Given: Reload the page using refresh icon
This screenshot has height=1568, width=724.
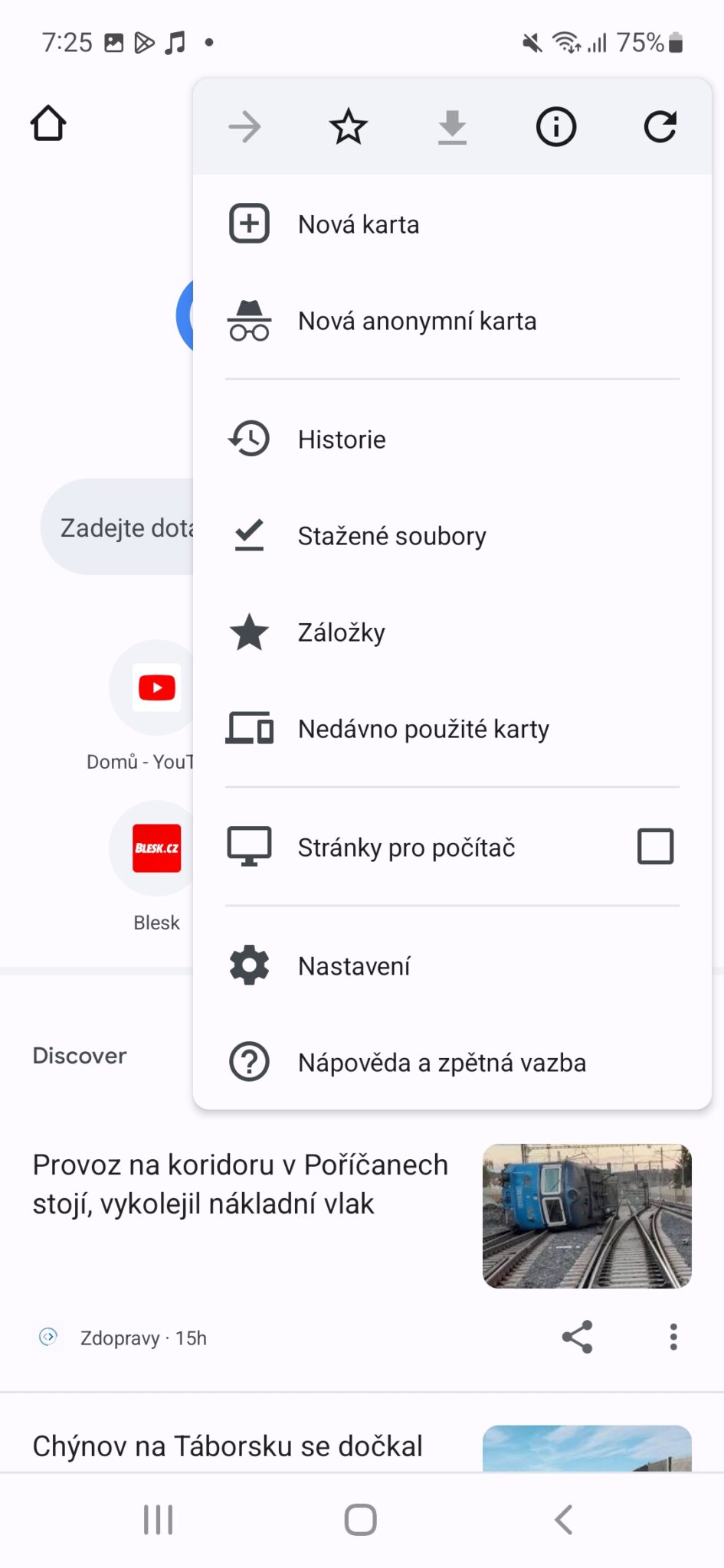Looking at the screenshot, I should click(x=660, y=126).
